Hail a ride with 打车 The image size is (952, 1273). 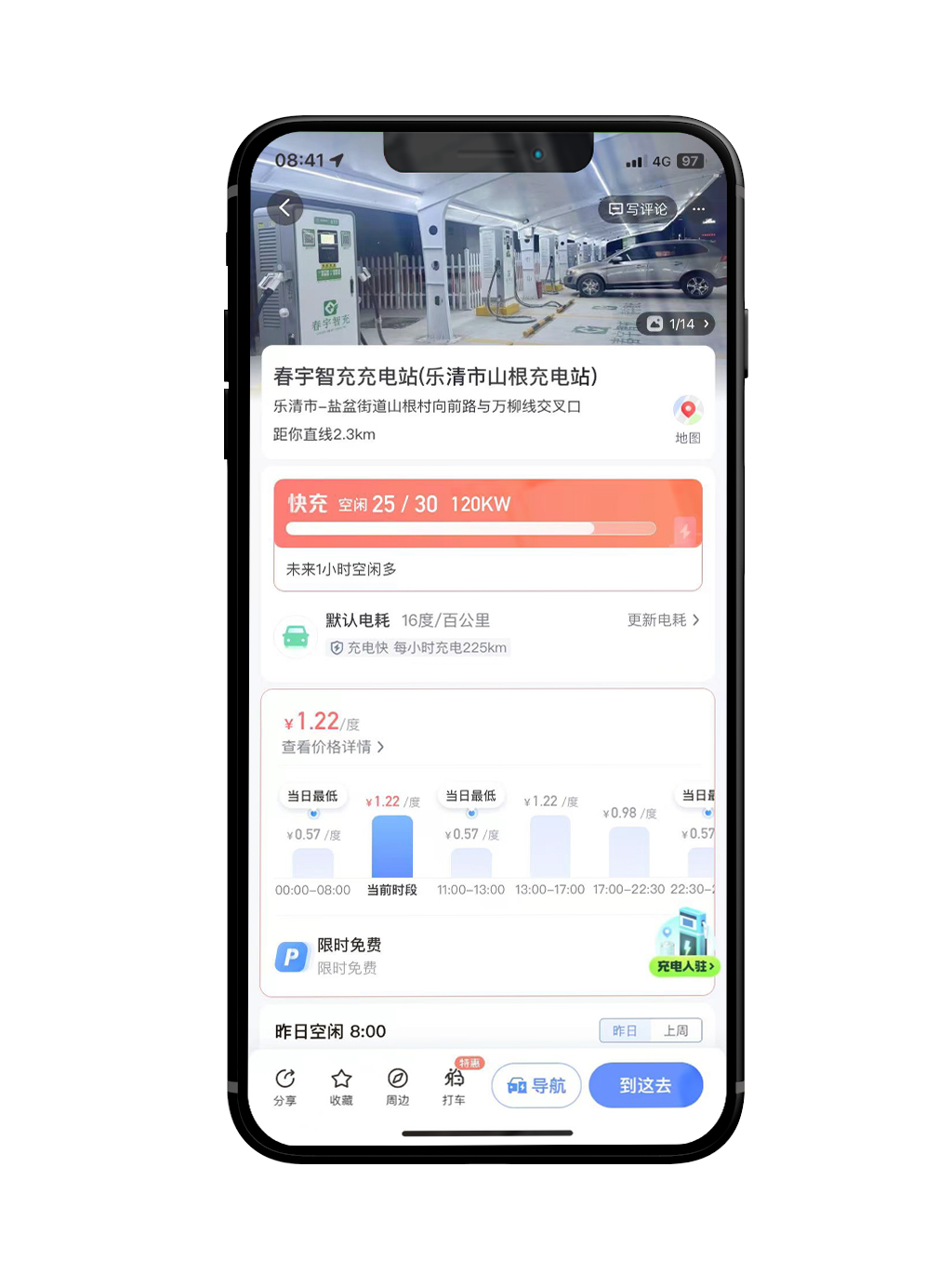(x=454, y=1085)
